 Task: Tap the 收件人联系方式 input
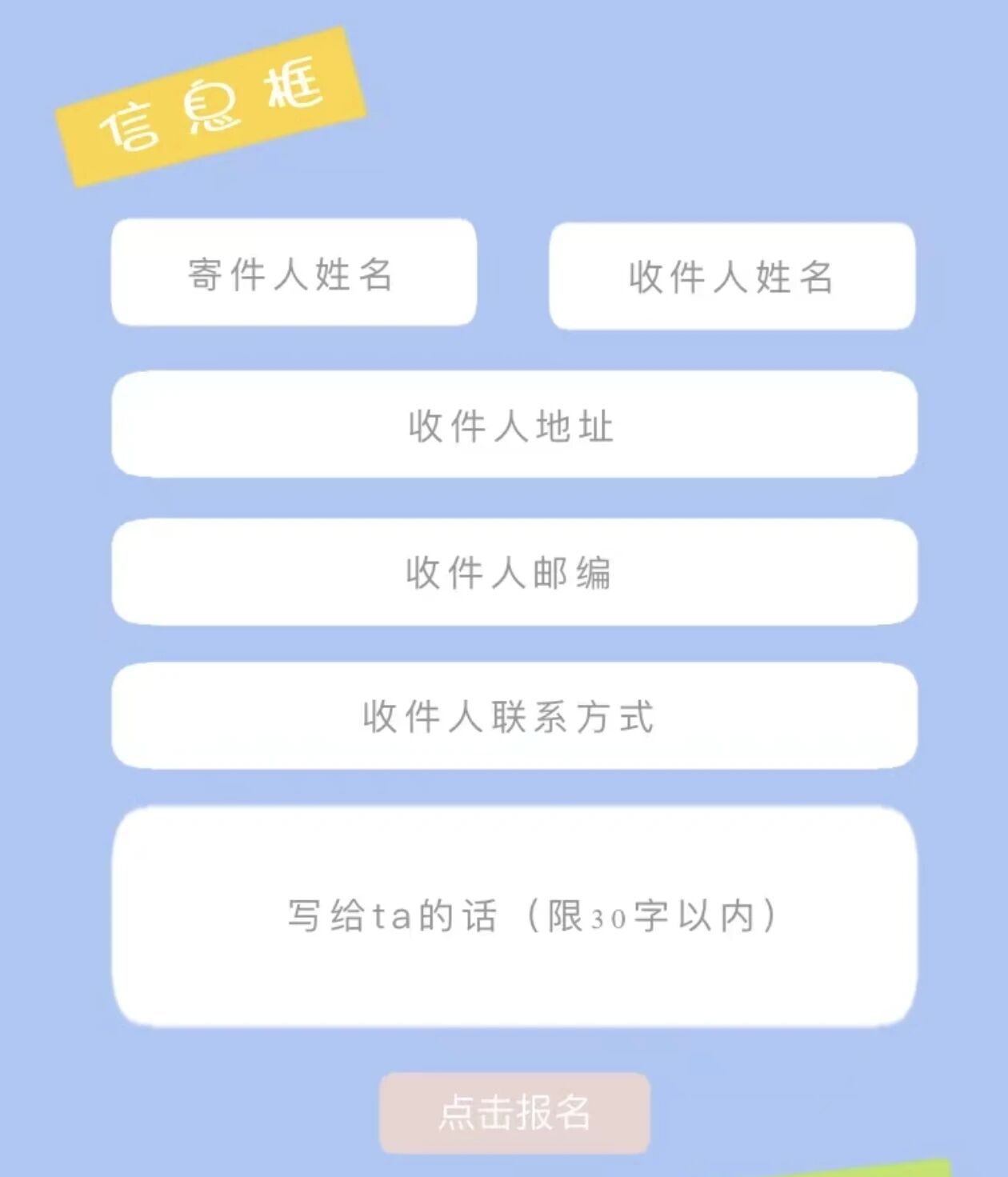point(514,716)
